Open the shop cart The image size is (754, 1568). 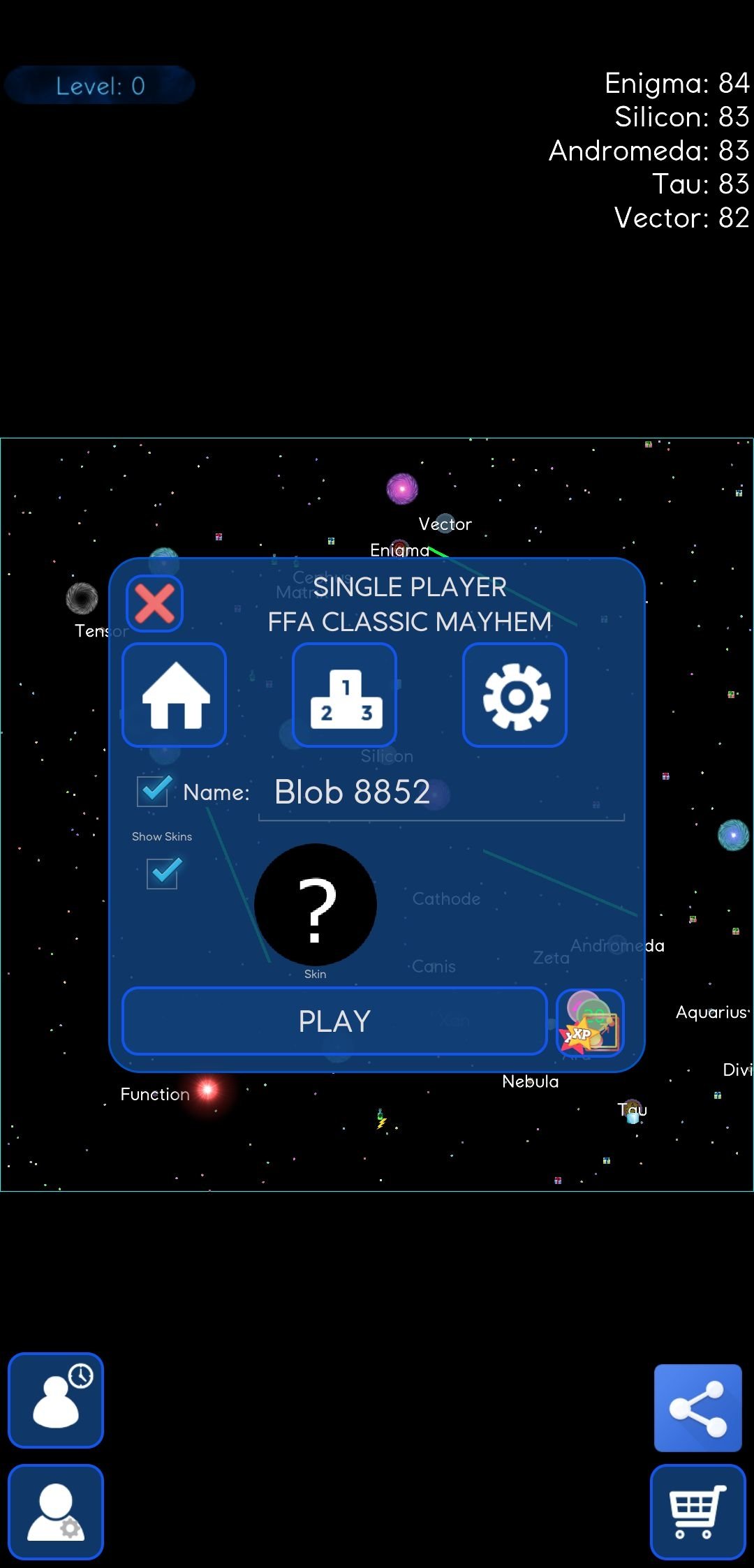tap(698, 1511)
